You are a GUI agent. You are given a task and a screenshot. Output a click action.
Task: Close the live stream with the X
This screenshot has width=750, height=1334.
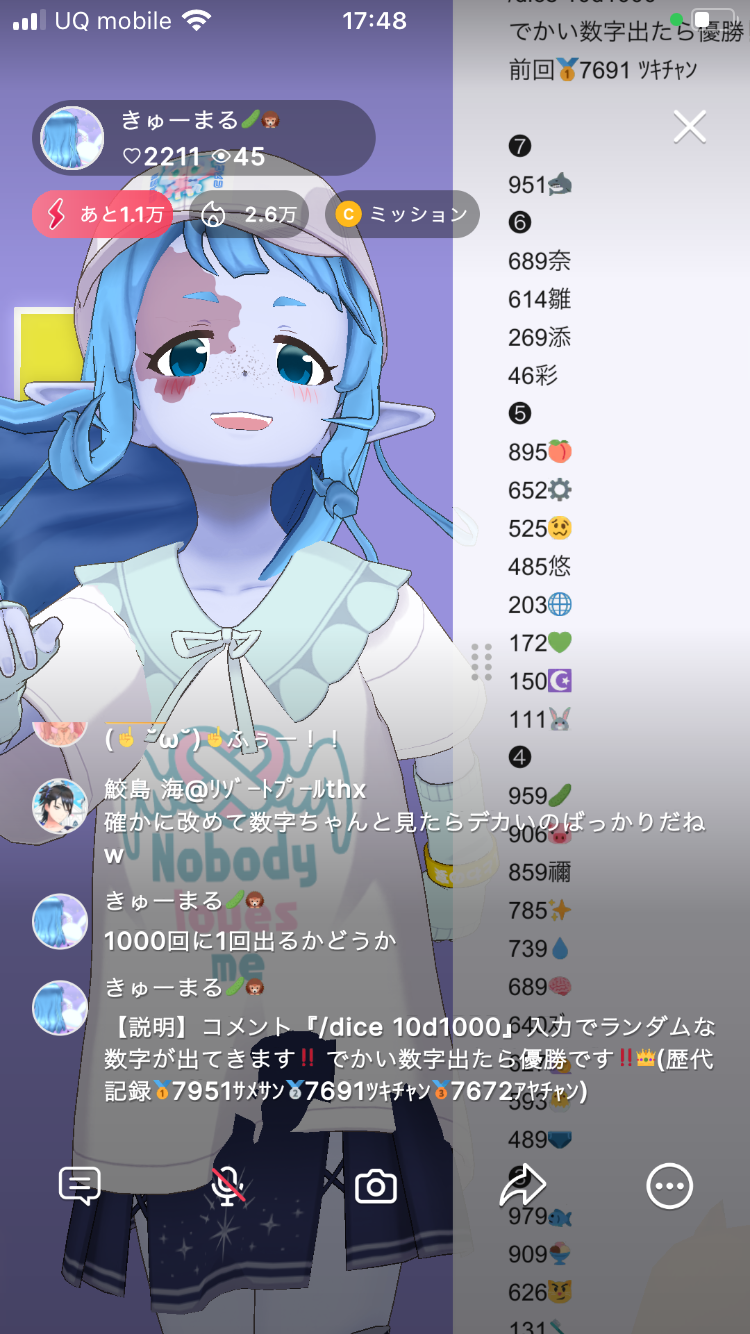(x=690, y=127)
